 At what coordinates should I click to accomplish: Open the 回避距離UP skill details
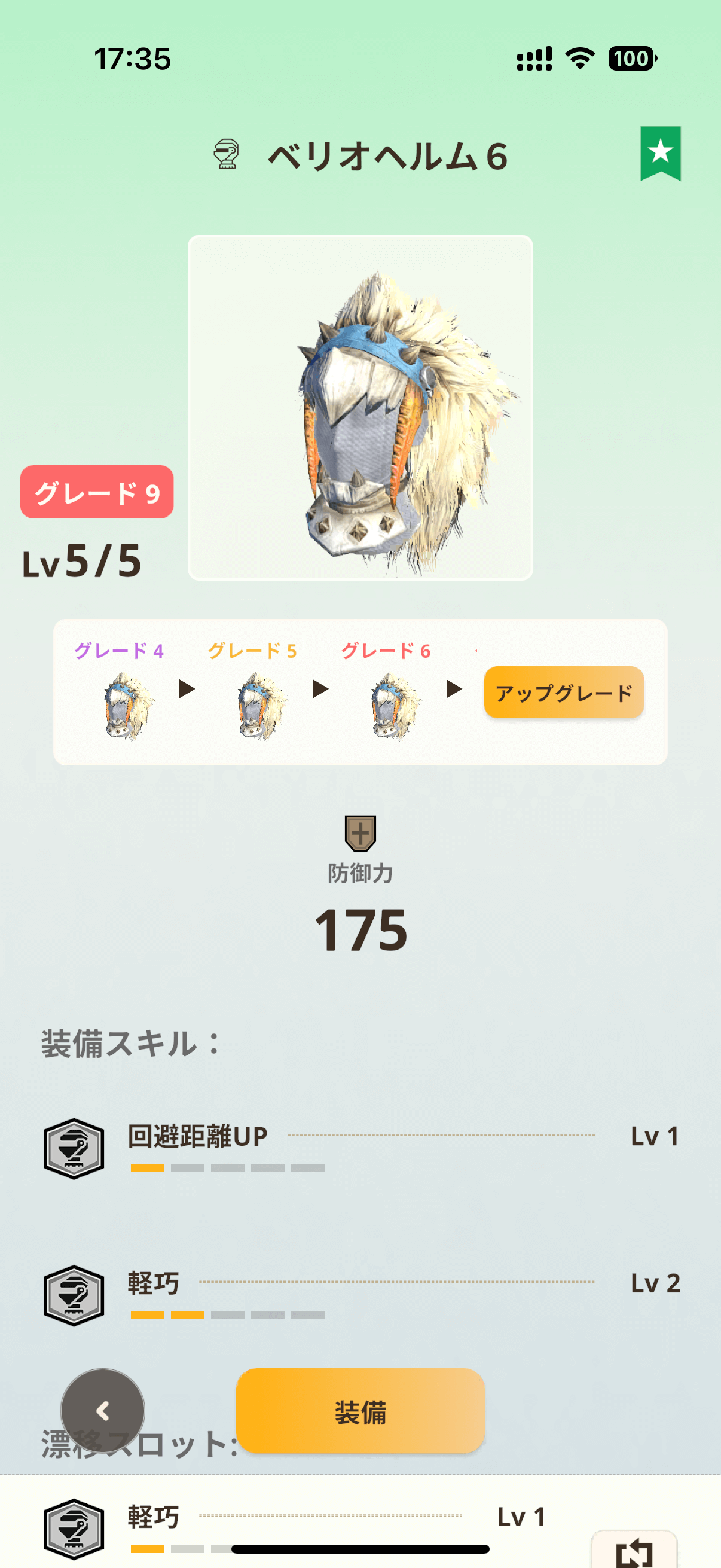pos(360,1148)
